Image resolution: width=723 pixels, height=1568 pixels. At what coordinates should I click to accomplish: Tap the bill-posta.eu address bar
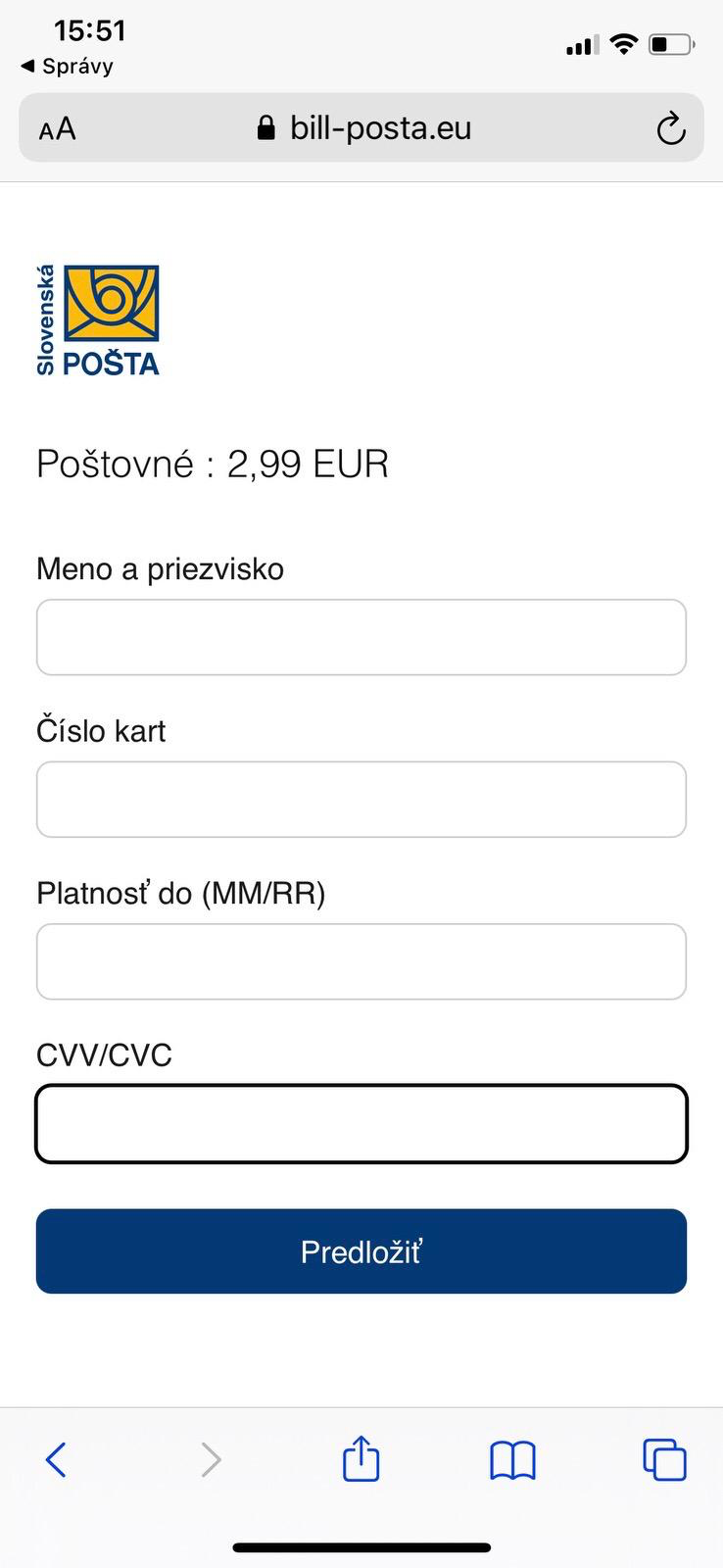pyautogui.click(x=362, y=127)
